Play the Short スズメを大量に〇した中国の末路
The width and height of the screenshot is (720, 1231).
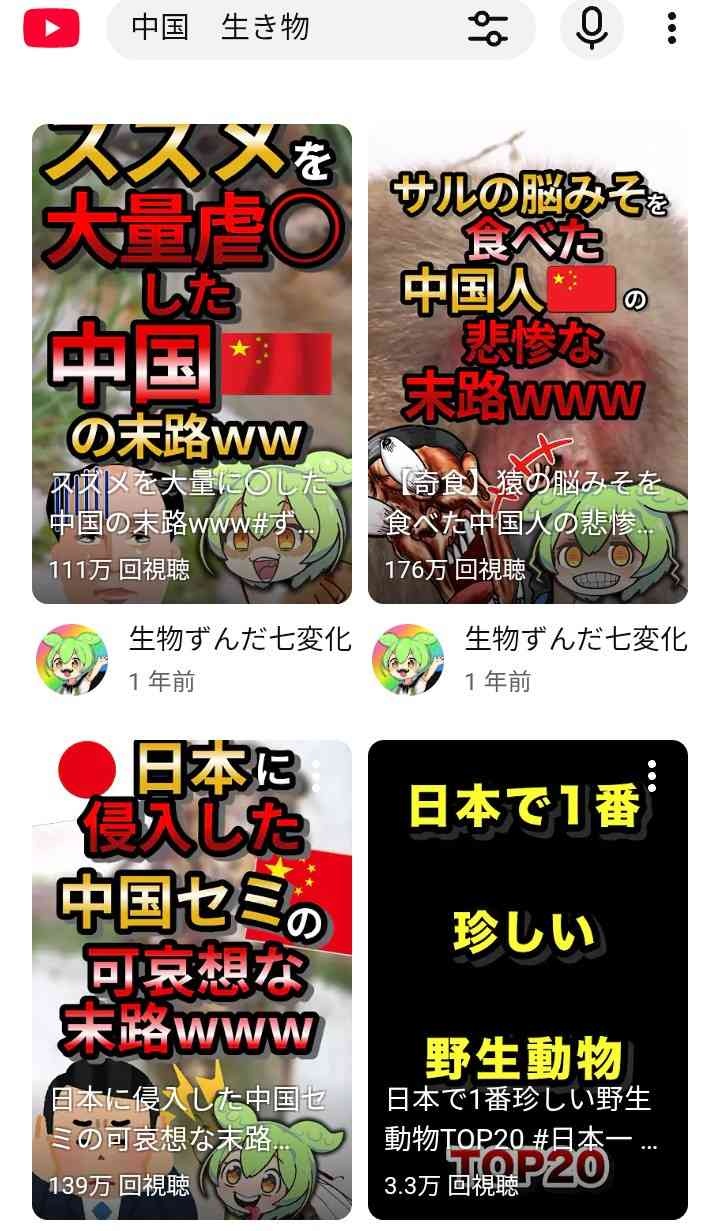[x=192, y=363]
